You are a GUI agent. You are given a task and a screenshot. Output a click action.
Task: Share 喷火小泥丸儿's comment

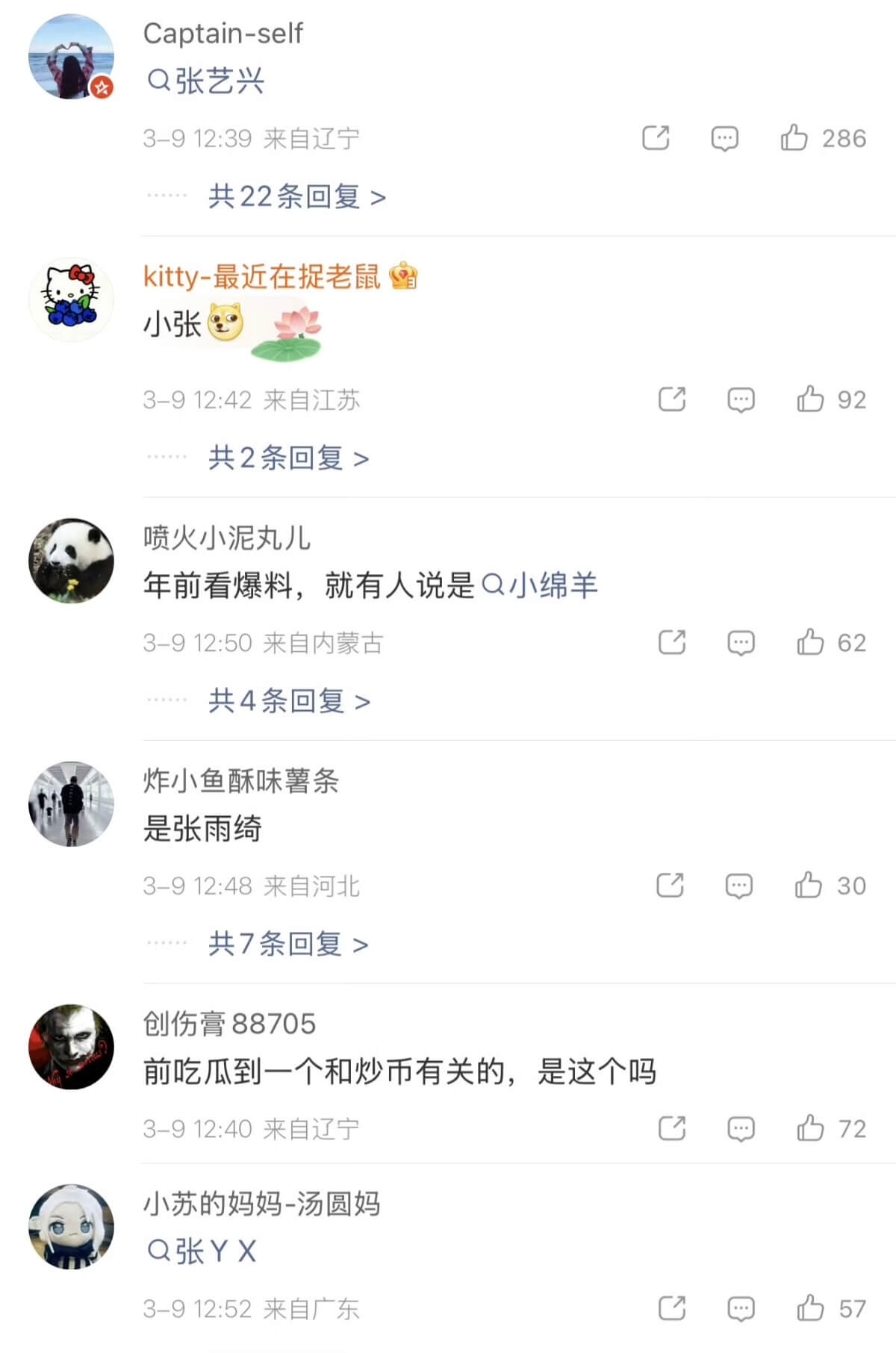pyautogui.click(x=672, y=642)
